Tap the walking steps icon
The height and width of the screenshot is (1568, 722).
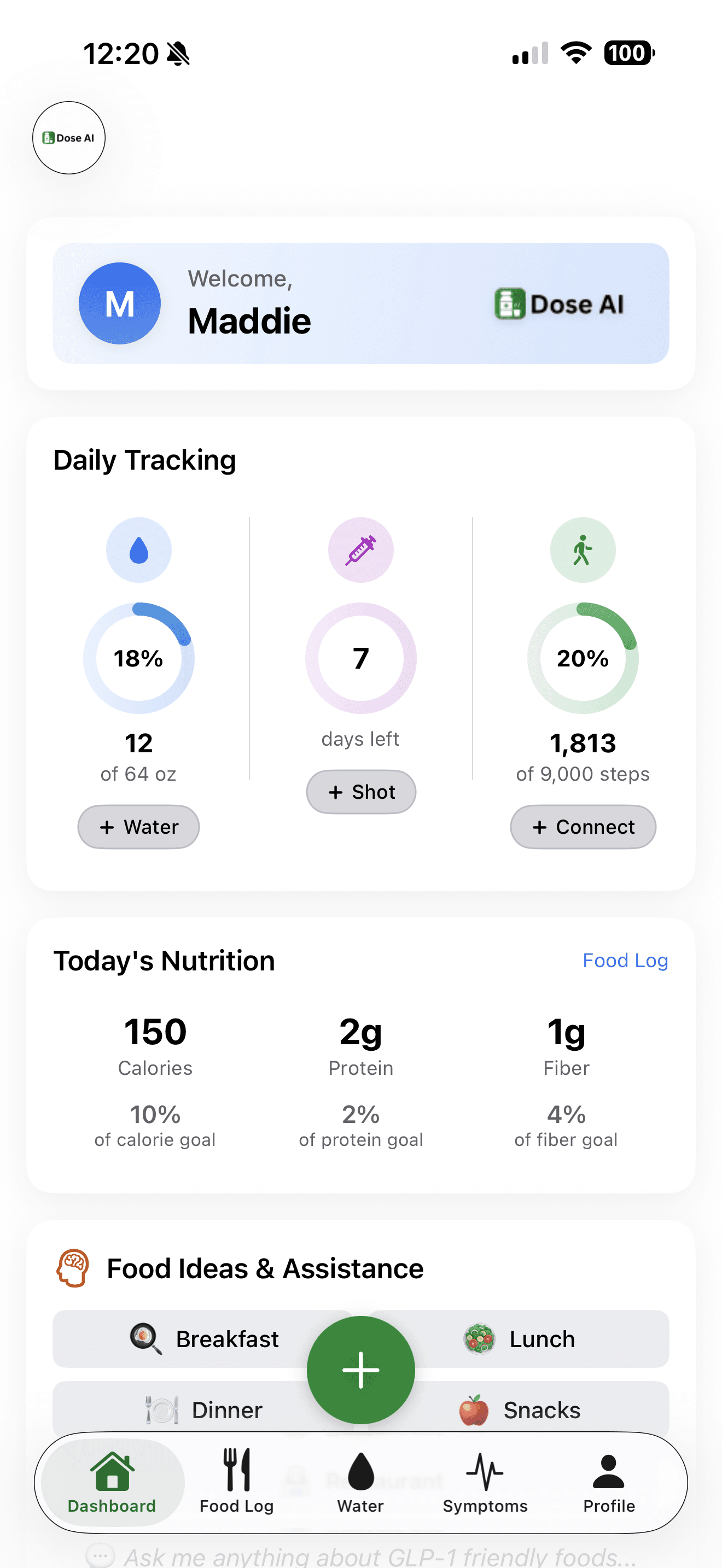(583, 549)
